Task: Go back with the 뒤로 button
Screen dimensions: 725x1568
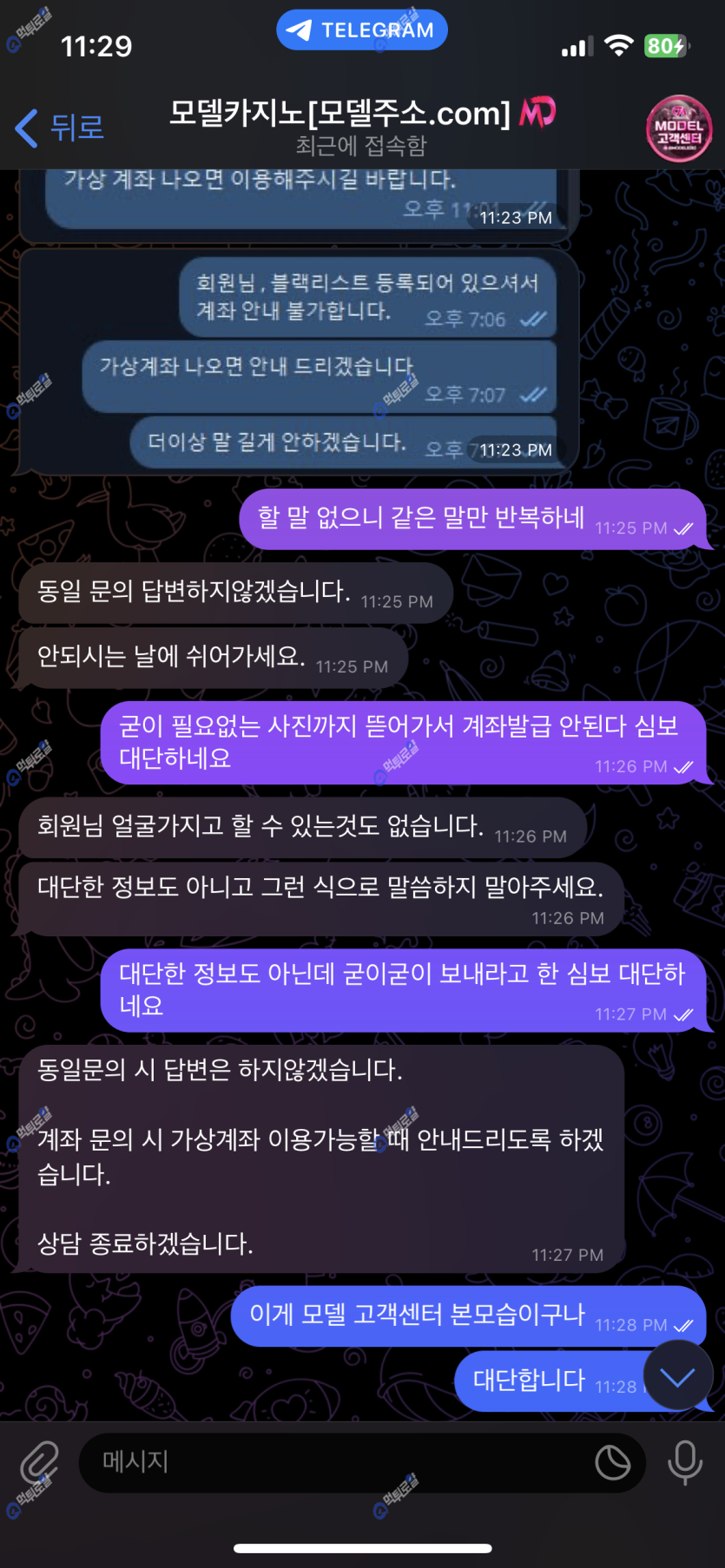Action: point(59,128)
